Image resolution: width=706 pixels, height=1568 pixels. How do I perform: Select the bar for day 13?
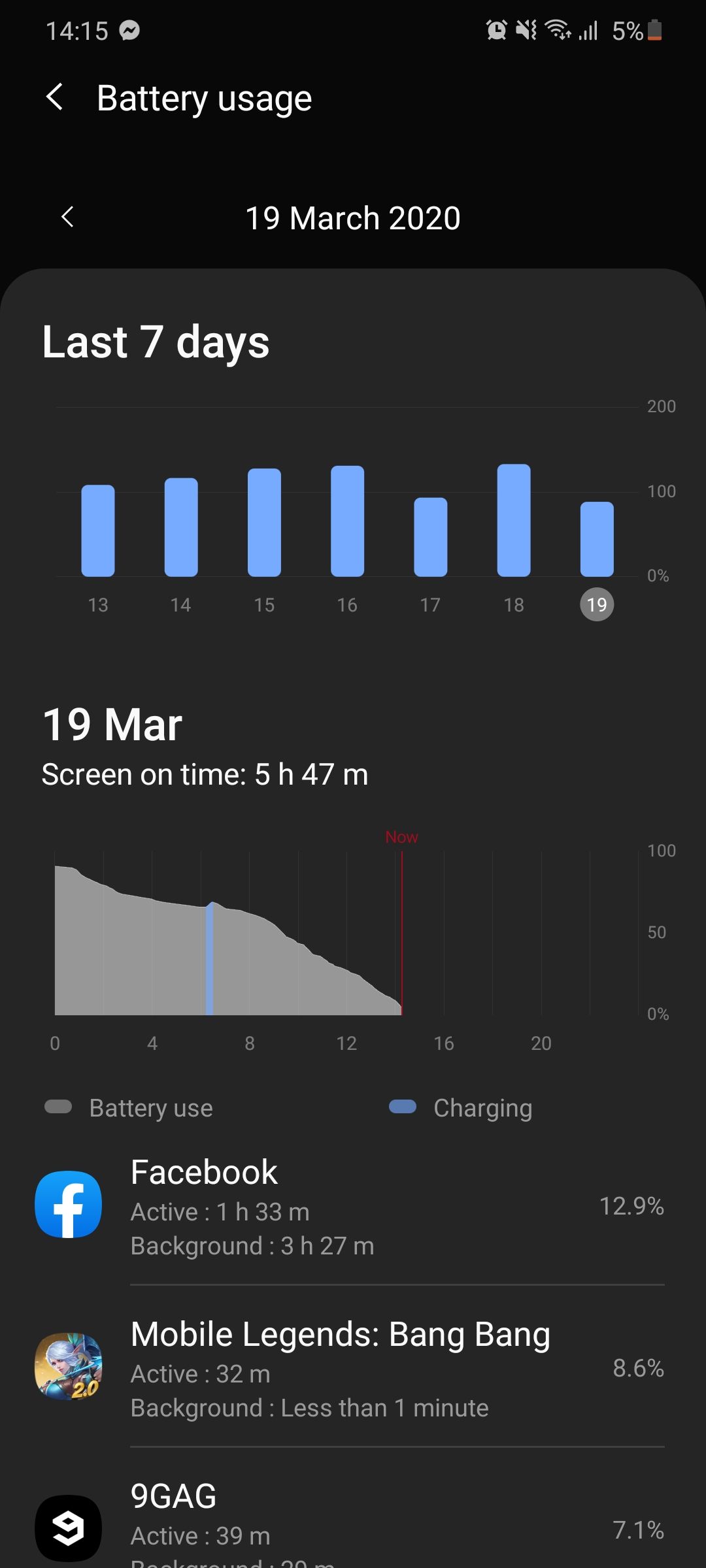pos(98,531)
